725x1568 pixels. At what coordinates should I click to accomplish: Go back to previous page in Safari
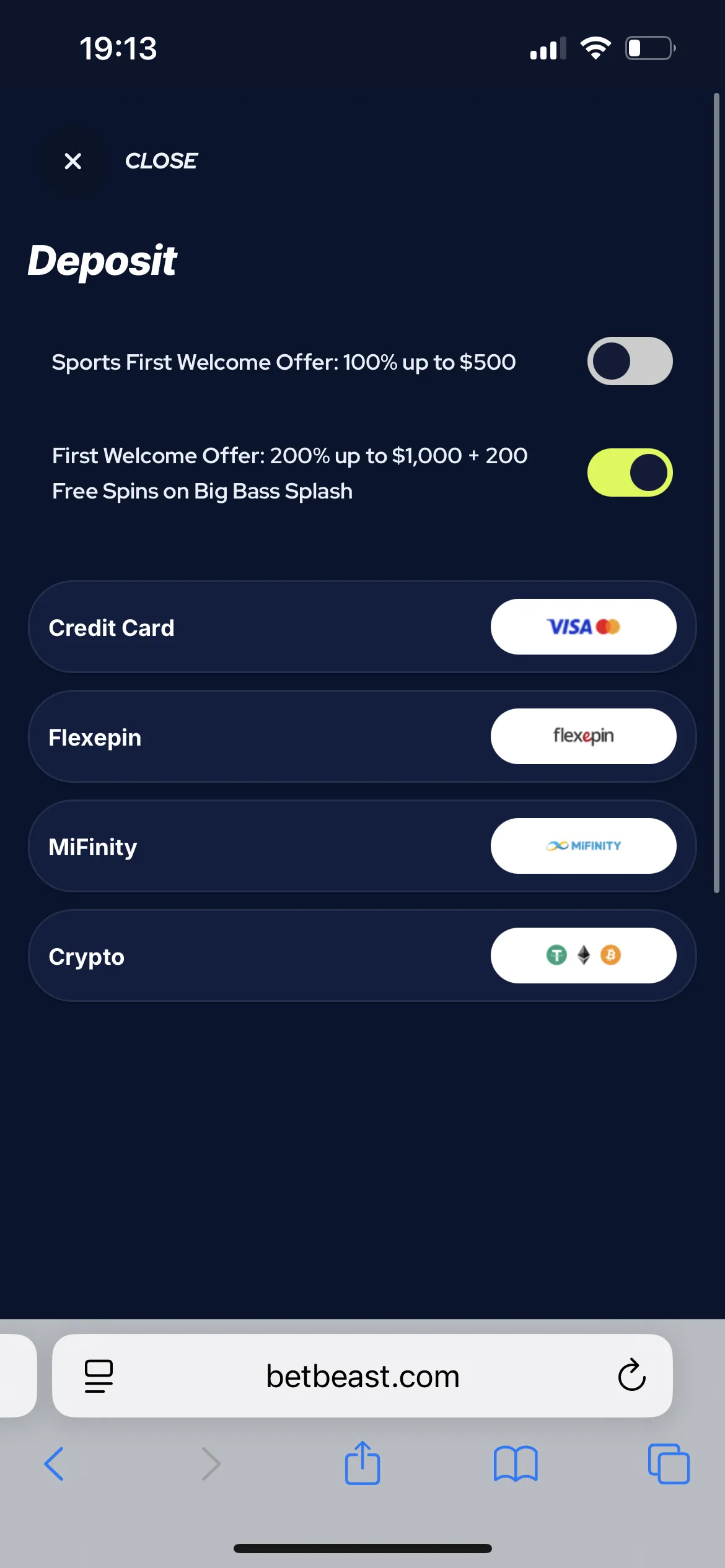pos(55,1464)
